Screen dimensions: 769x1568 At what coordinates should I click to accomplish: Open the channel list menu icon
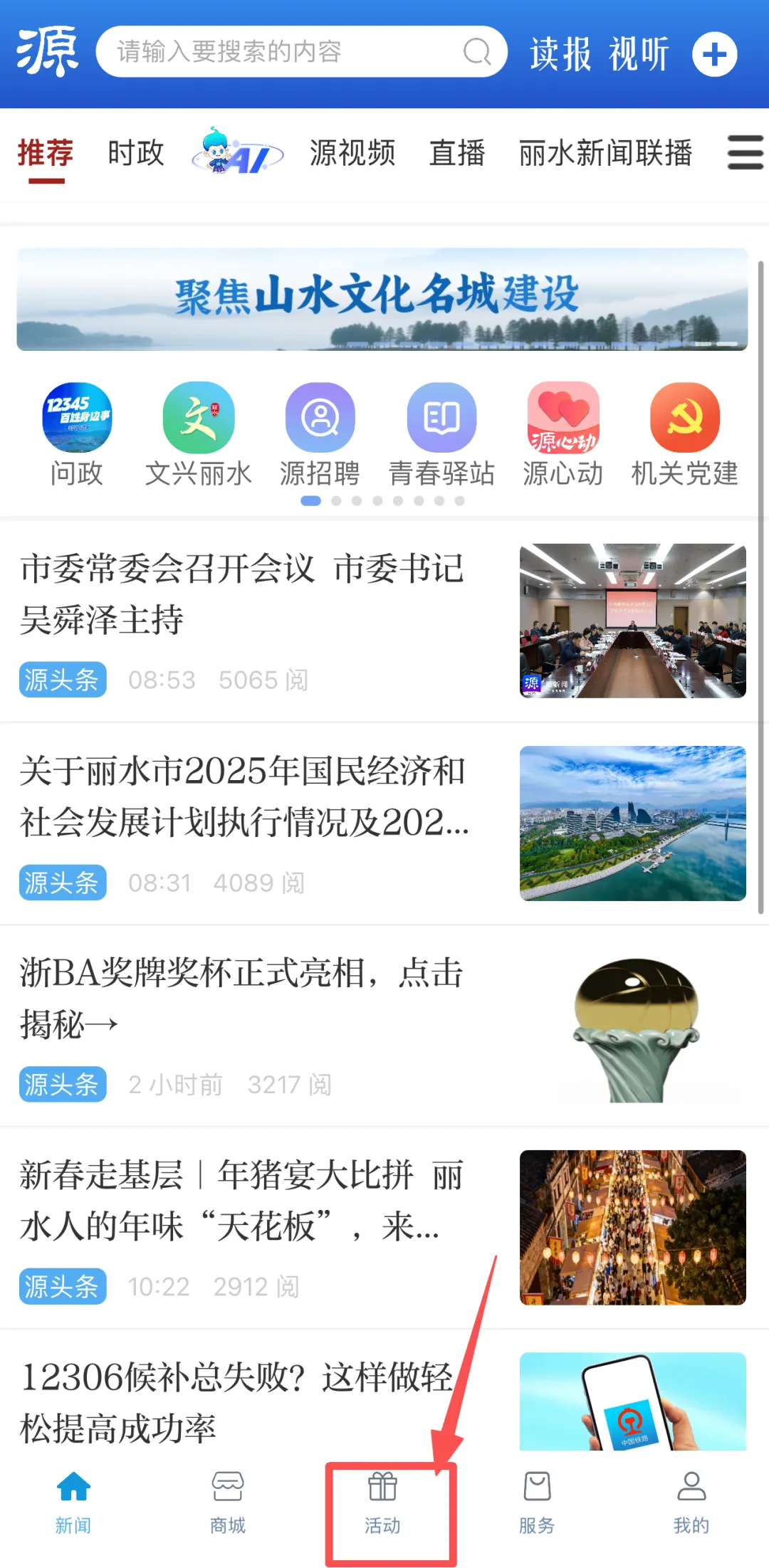(x=746, y=153)
